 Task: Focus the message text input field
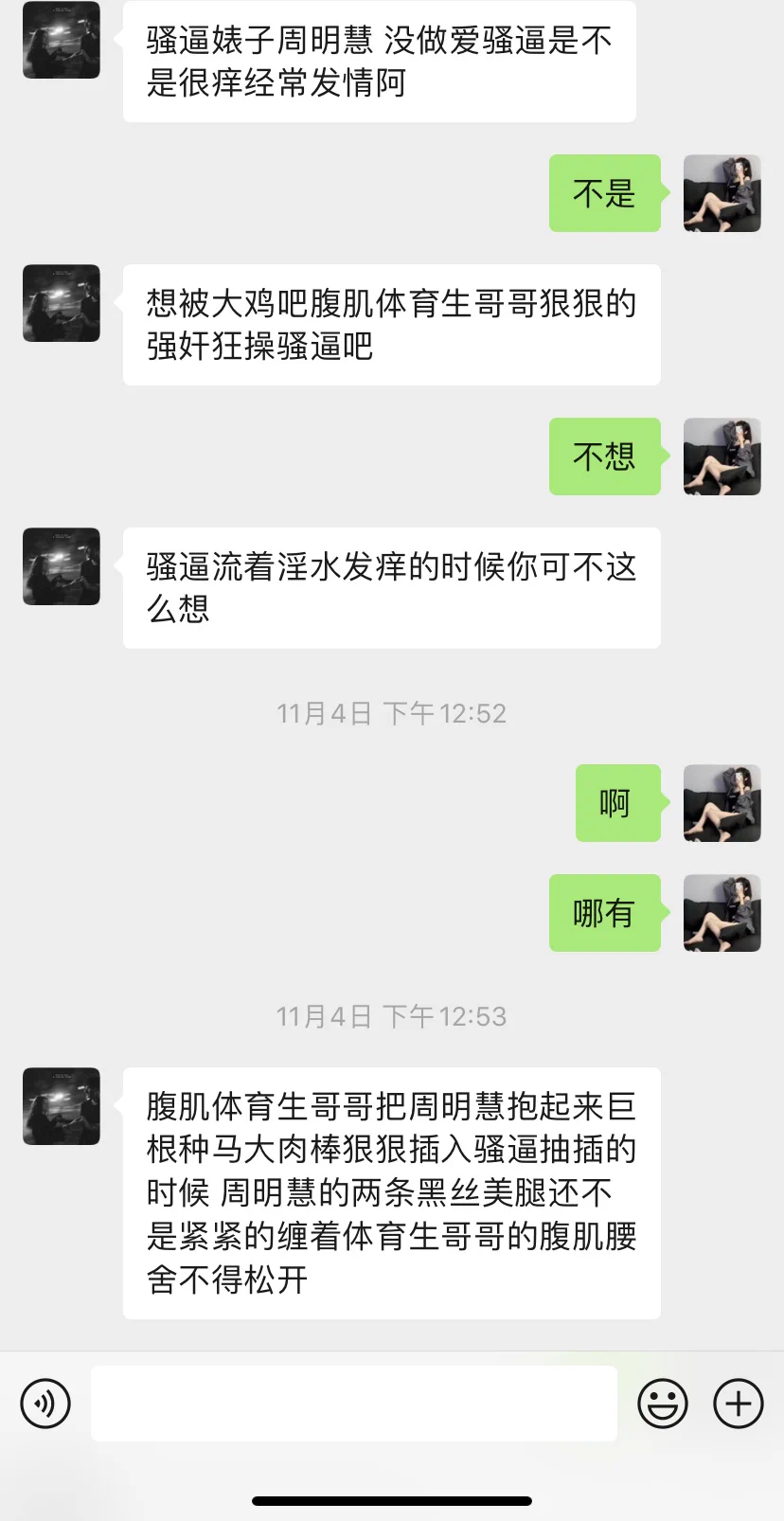353,1403
